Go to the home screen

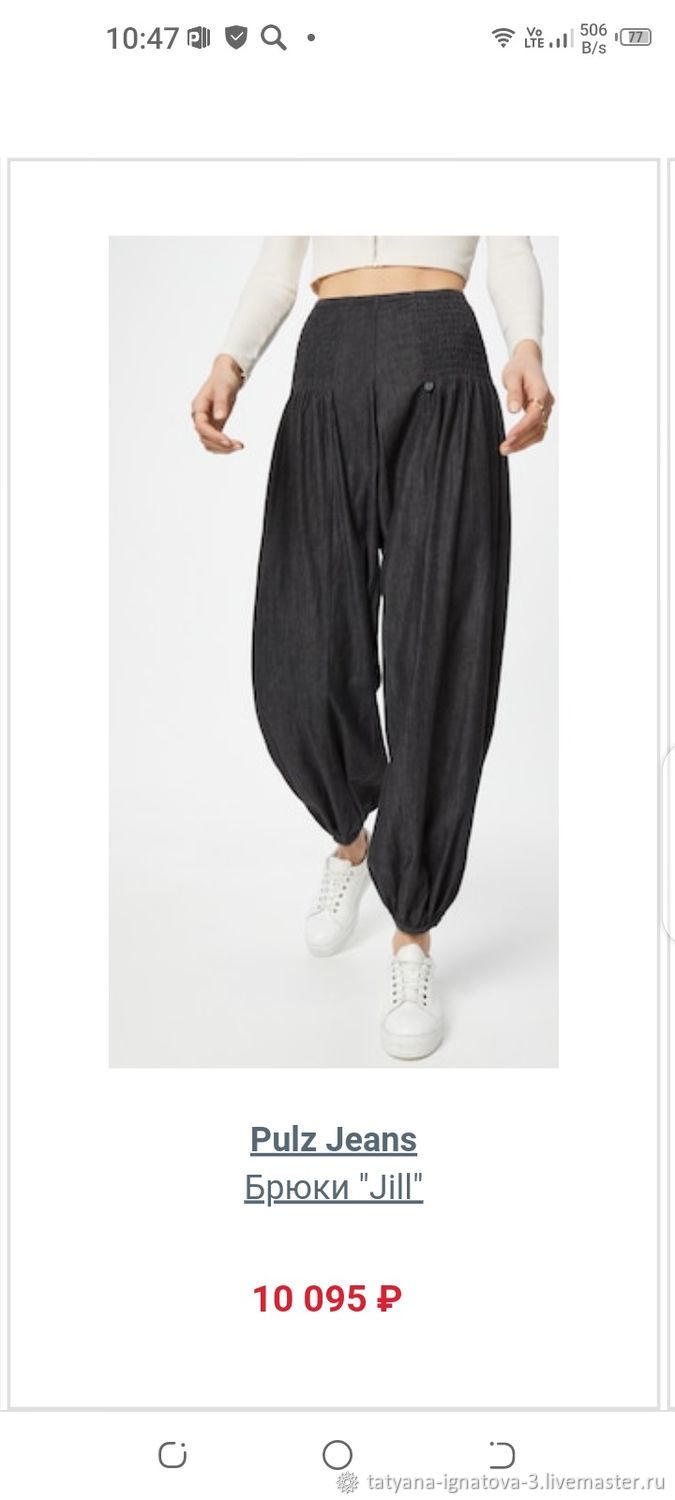click(x=337, y=1454)
